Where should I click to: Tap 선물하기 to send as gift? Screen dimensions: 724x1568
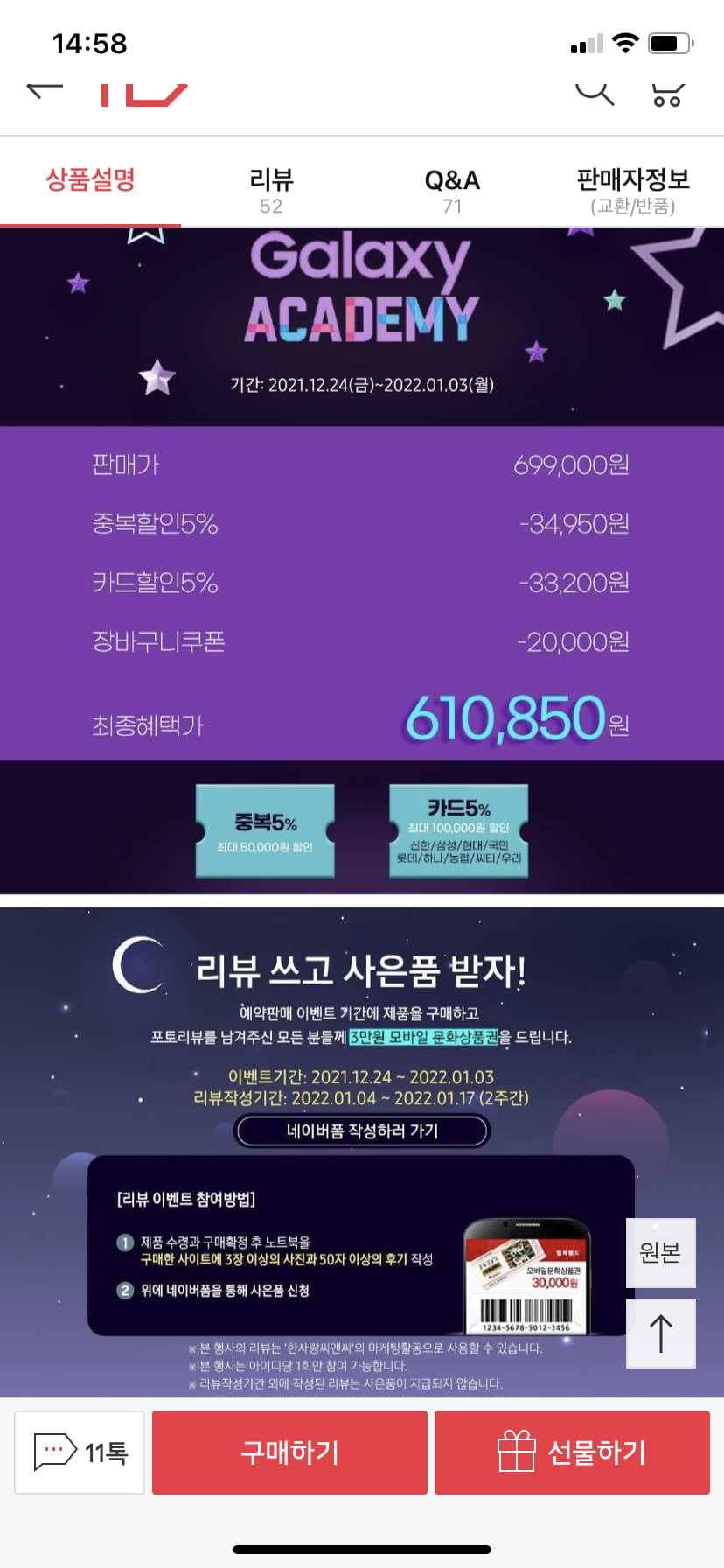tap(572, 1452)
